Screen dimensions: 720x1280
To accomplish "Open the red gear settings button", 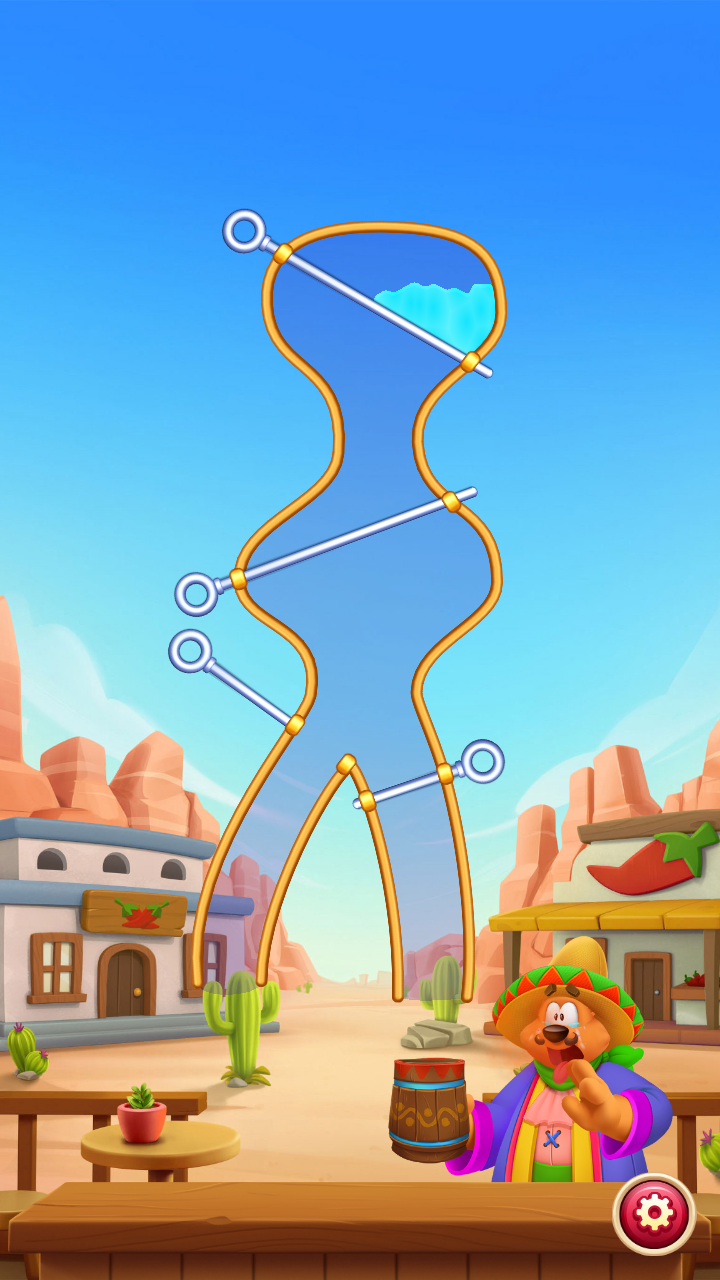I will pyautogui.click(x=654, y=1214).
